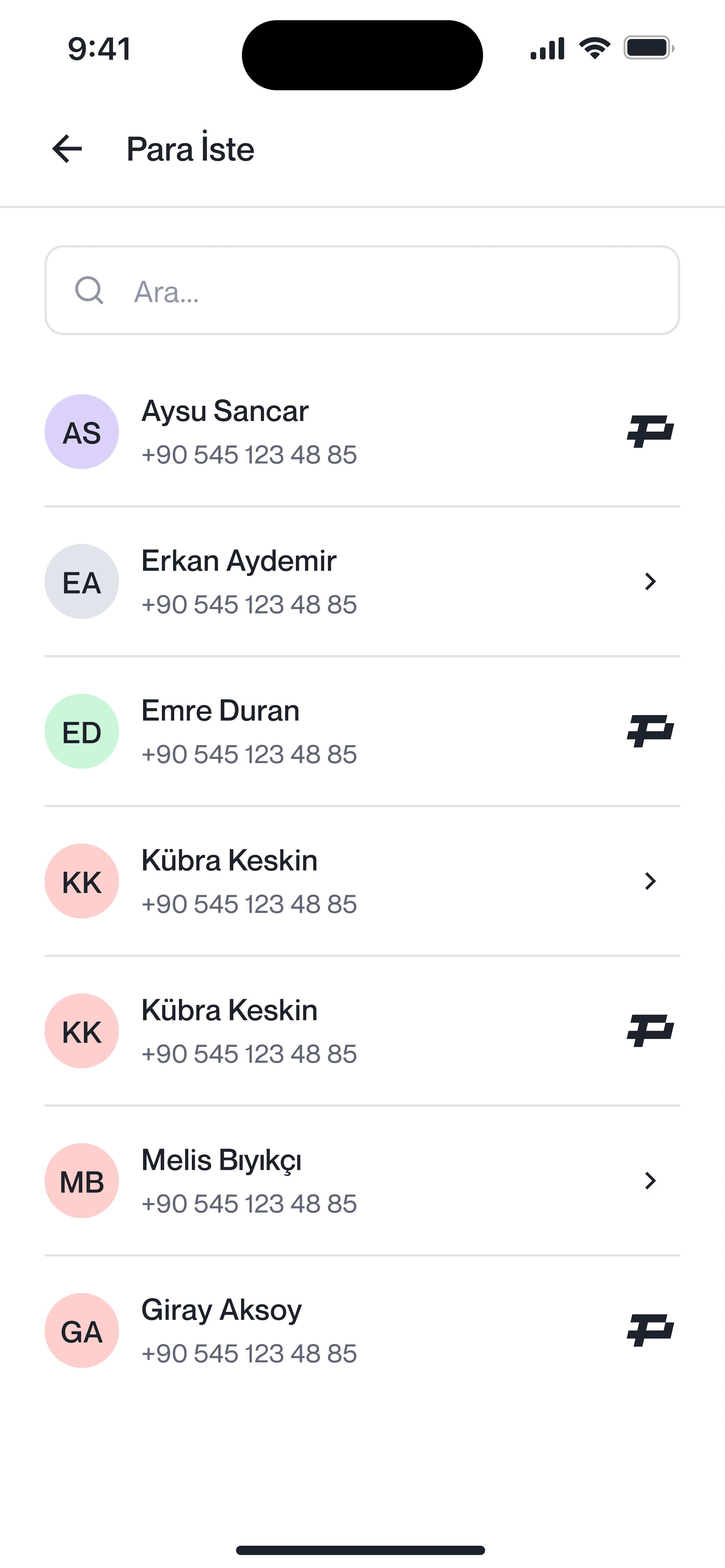Open Melis Bıyıkçı's contact row
This screenshot has height=1568, width=725.
[362, 1181]
